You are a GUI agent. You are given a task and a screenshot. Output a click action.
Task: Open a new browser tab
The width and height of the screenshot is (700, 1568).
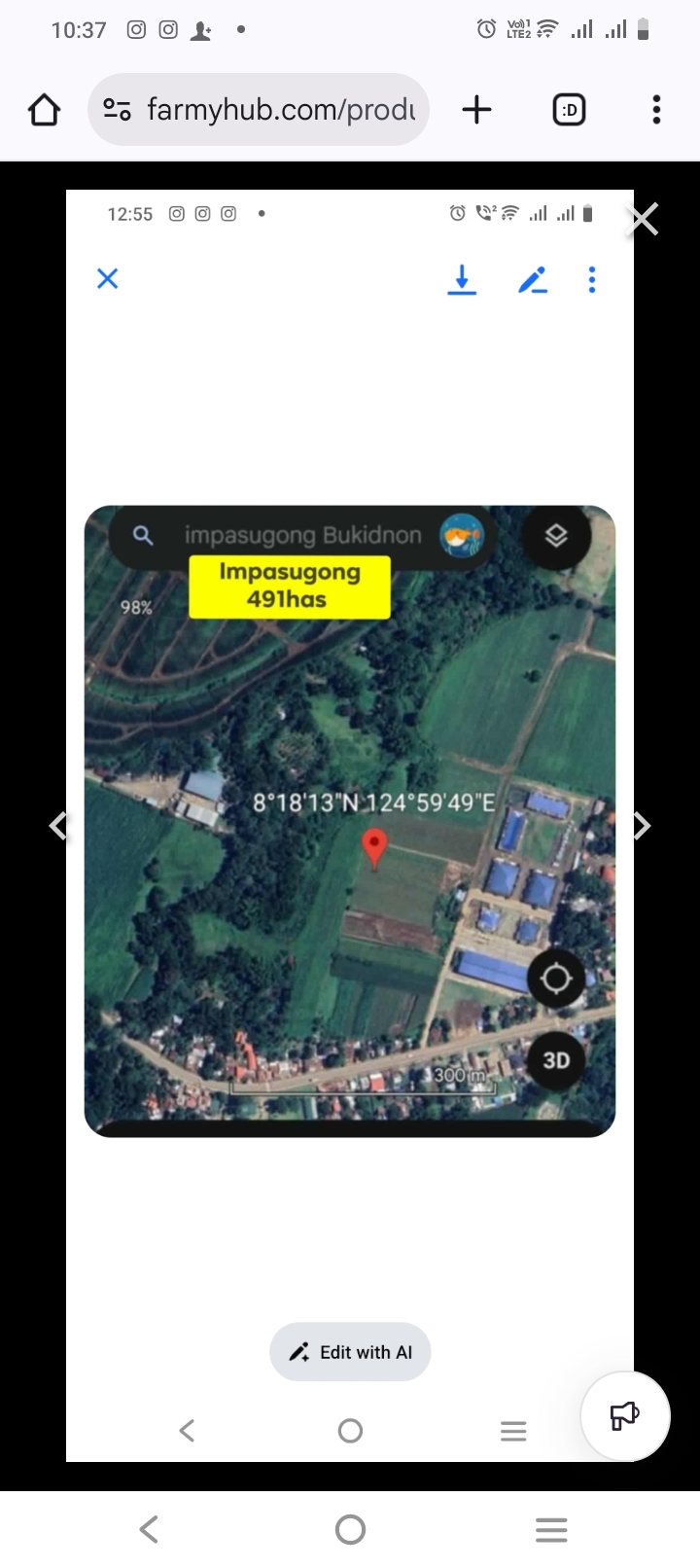tap(476, 110)
